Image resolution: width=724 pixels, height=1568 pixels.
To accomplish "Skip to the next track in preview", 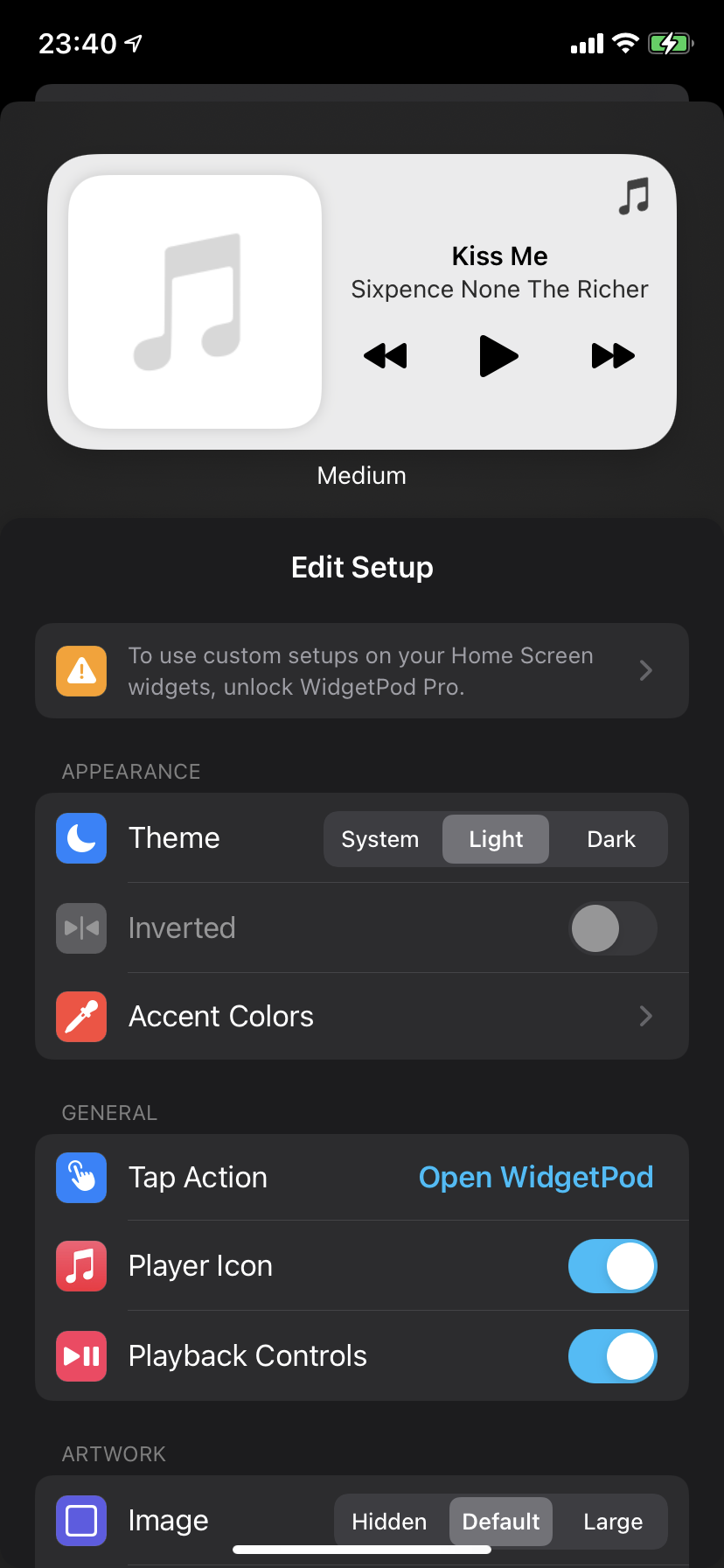I will pyautogui.click(x=613, y=356).
